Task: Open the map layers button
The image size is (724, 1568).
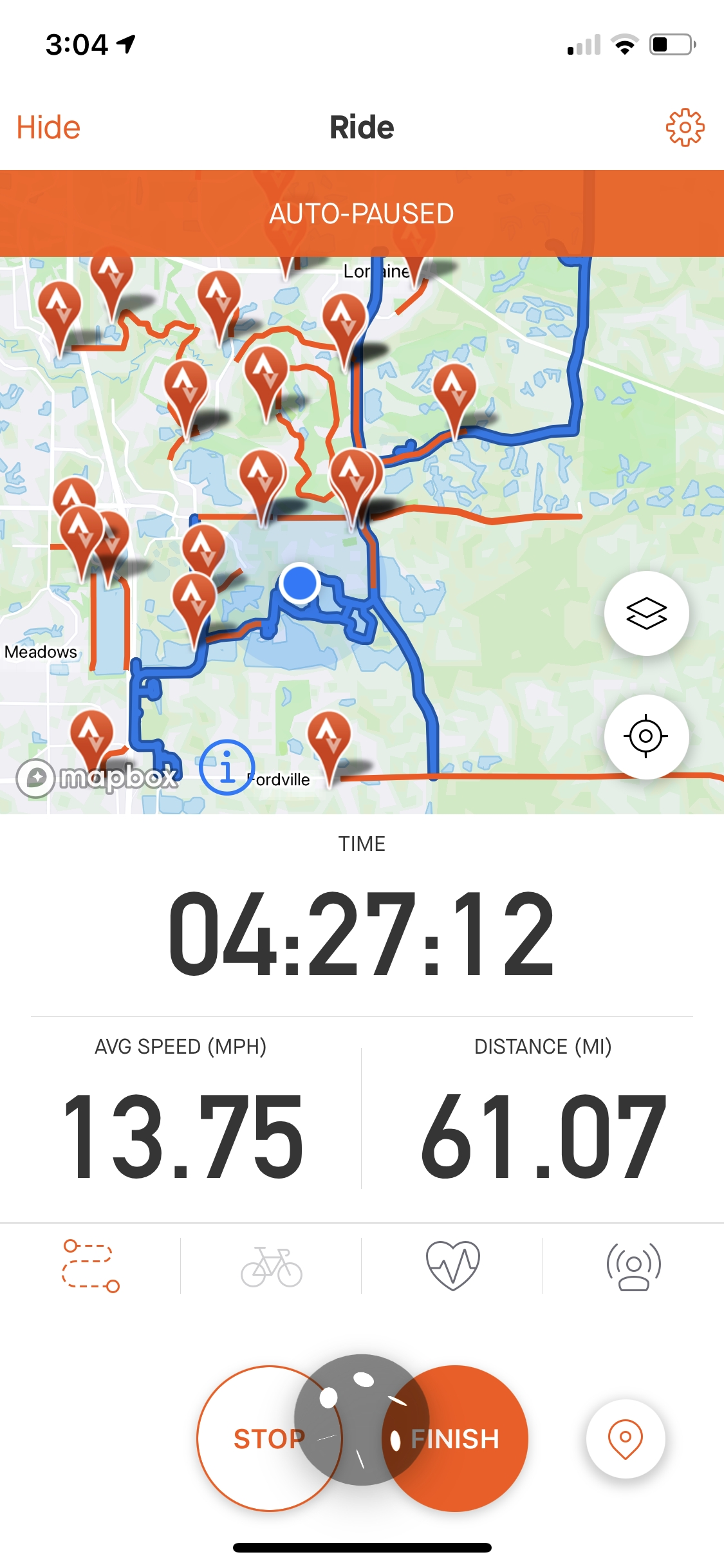Action: (646, 613)
